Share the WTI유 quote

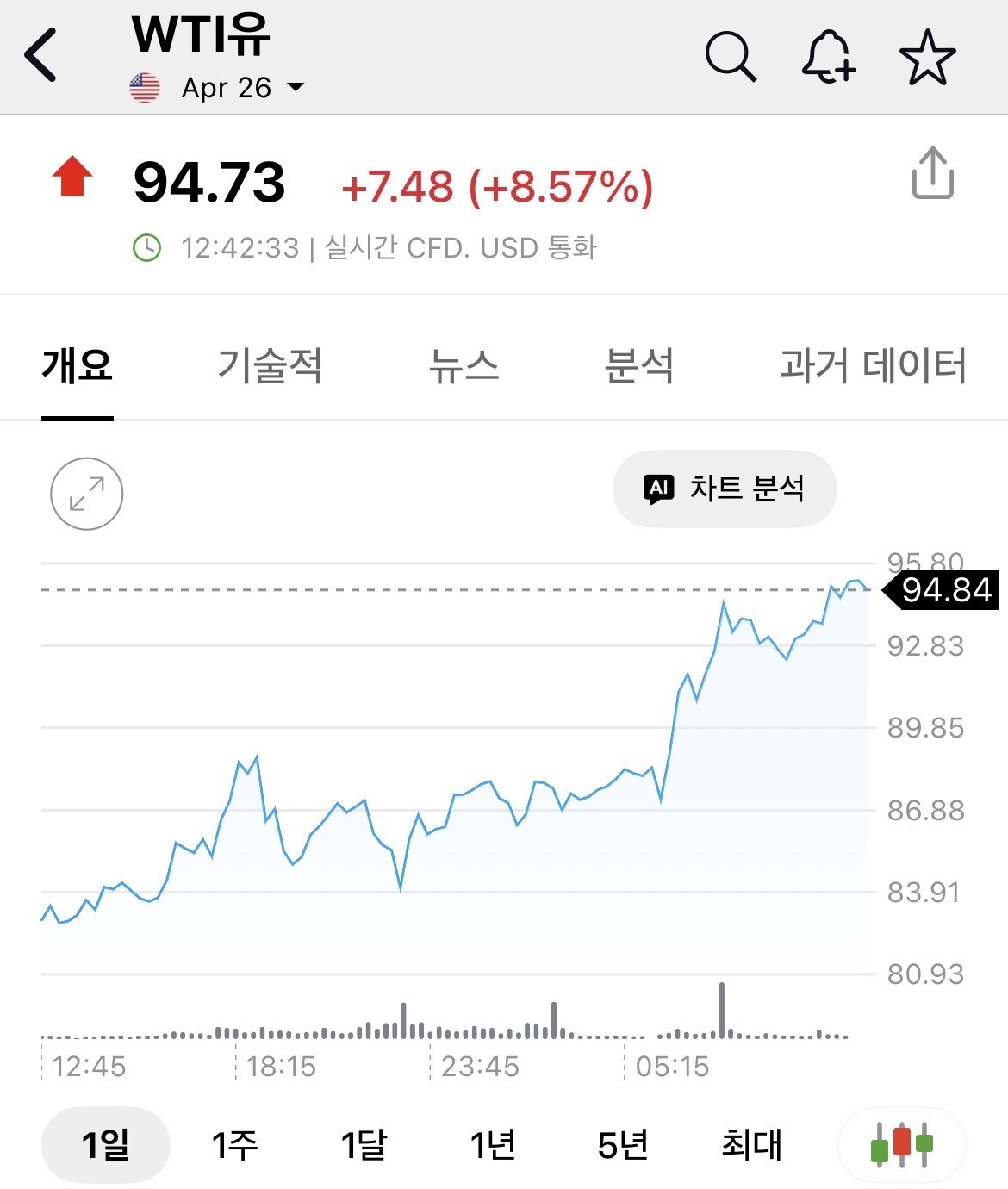coord(932,173)
